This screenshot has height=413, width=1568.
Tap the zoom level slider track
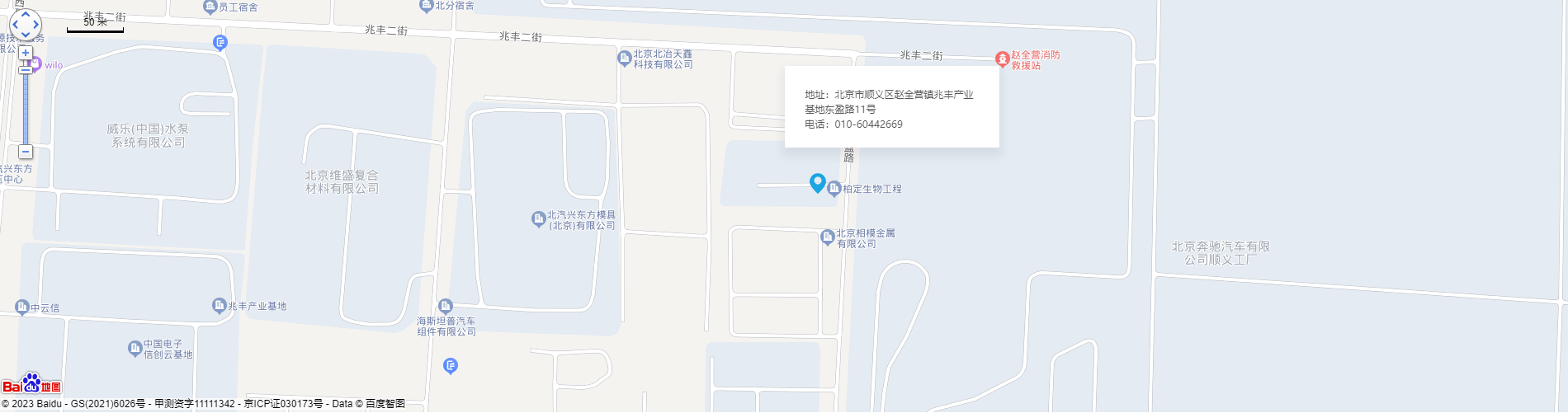click(26, 107)
